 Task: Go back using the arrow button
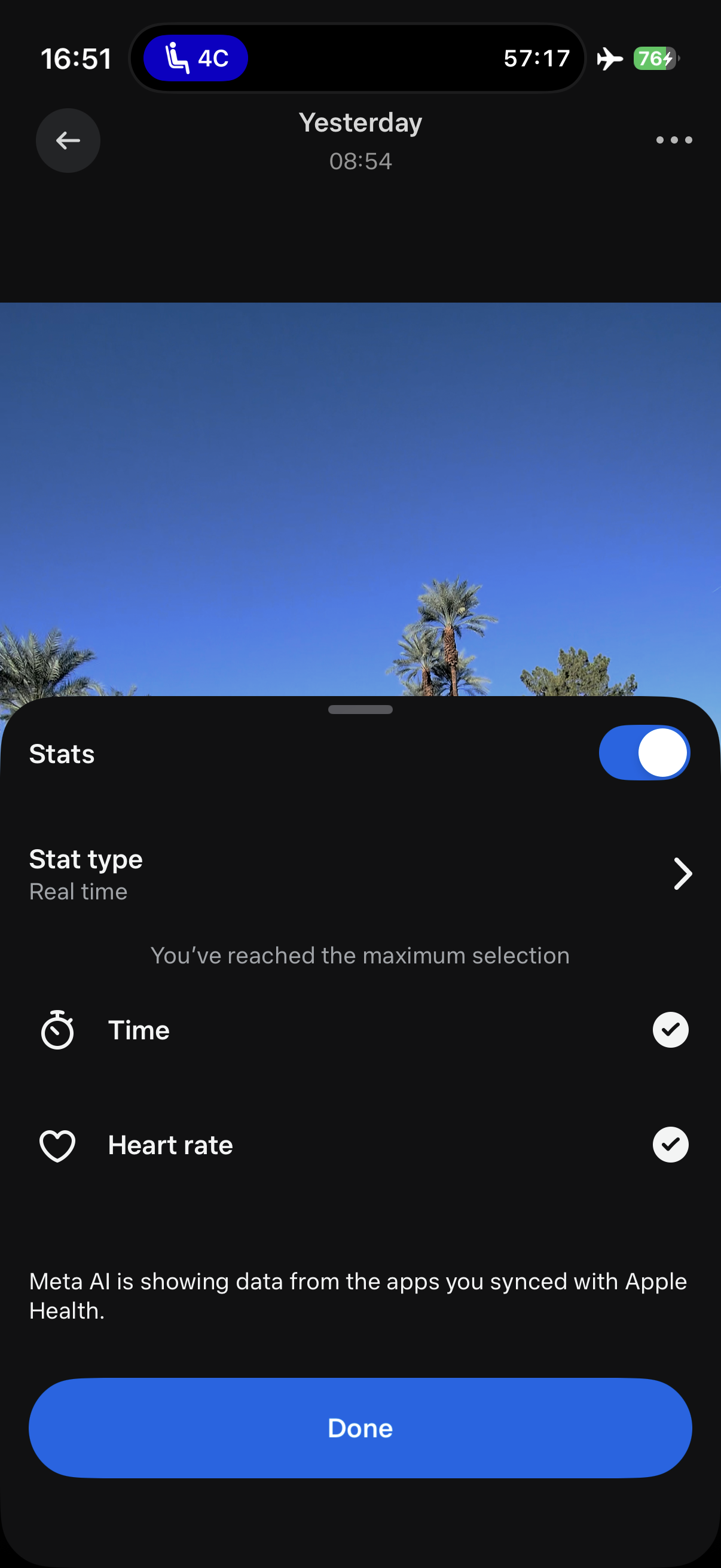pos(68,141)
